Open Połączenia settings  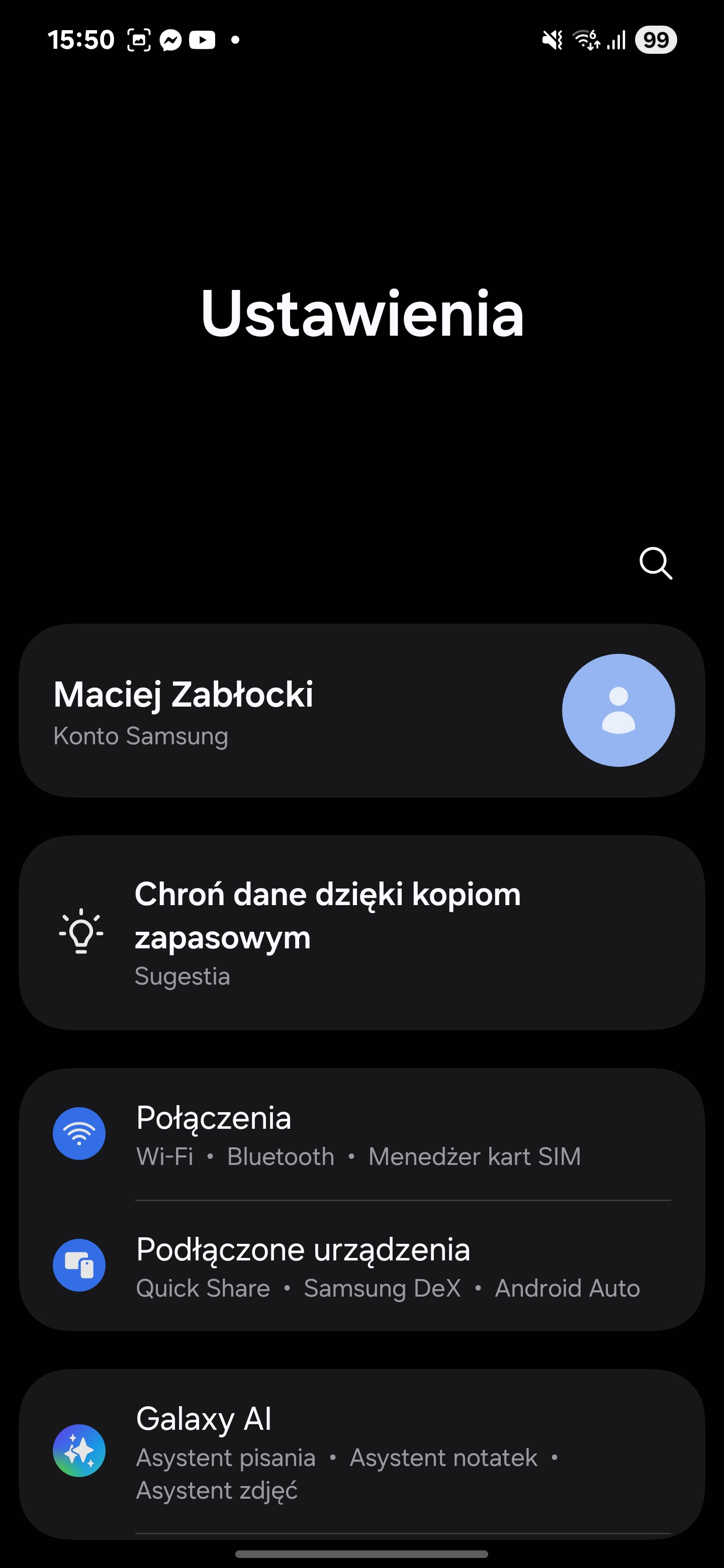click(x=361, y=1135)
